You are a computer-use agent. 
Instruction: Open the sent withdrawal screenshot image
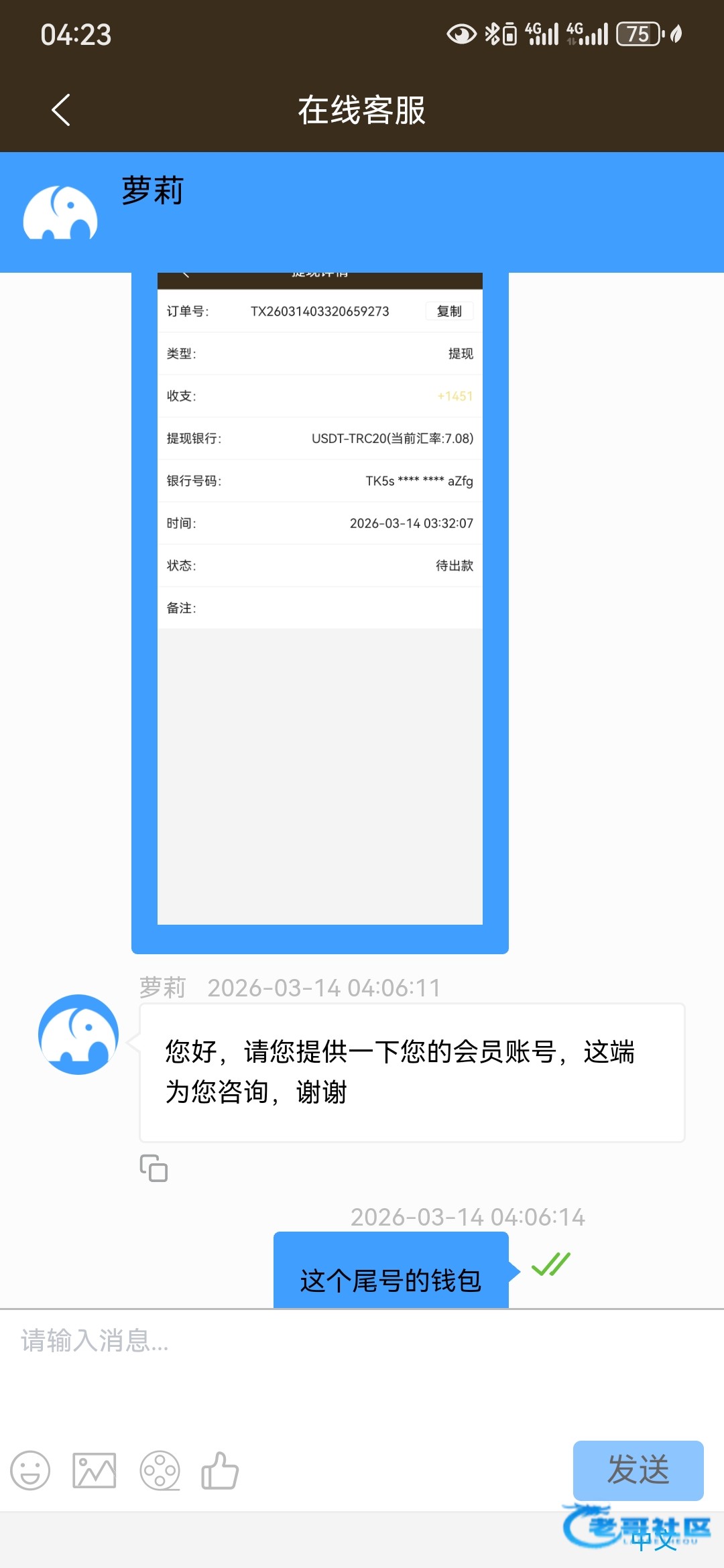click(x=320, y=603)
